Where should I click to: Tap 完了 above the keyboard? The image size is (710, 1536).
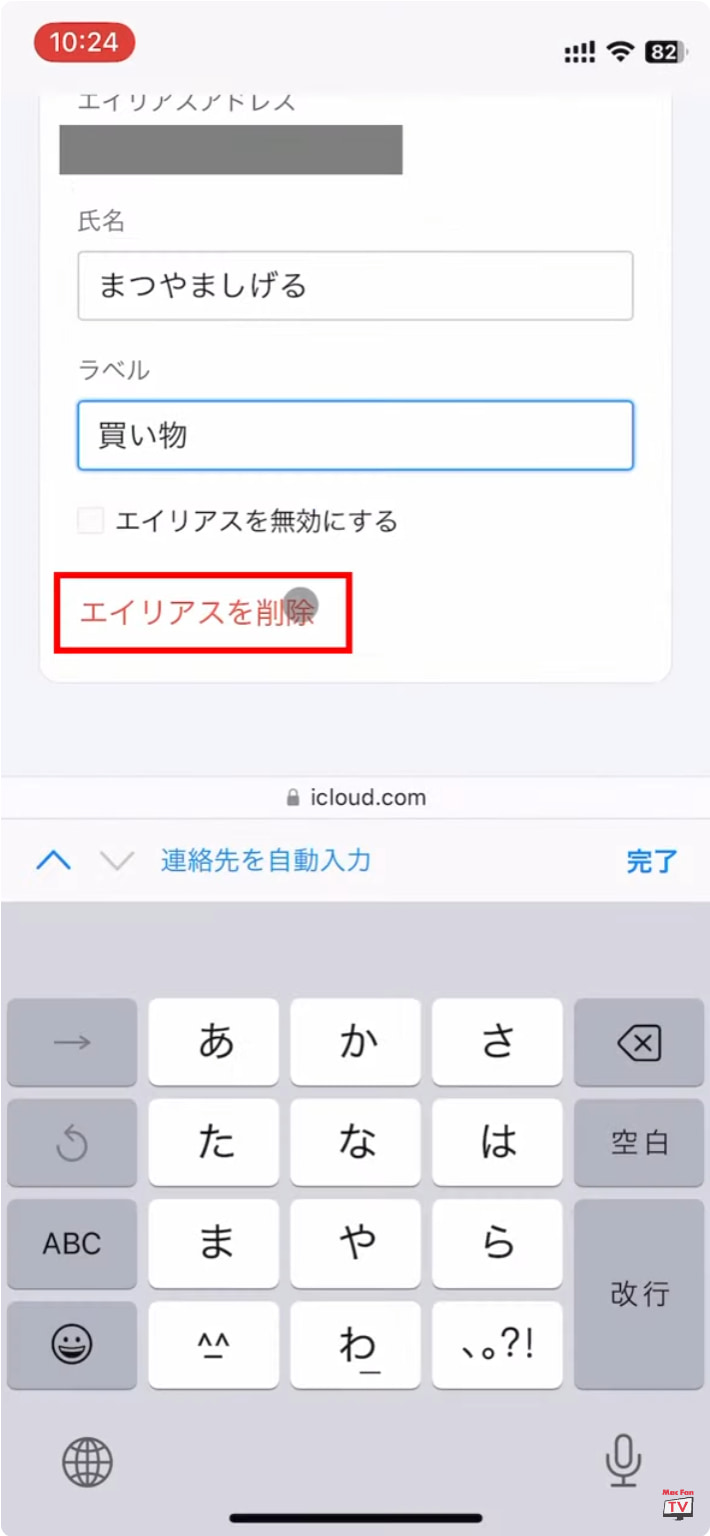[x=652, y=861]
